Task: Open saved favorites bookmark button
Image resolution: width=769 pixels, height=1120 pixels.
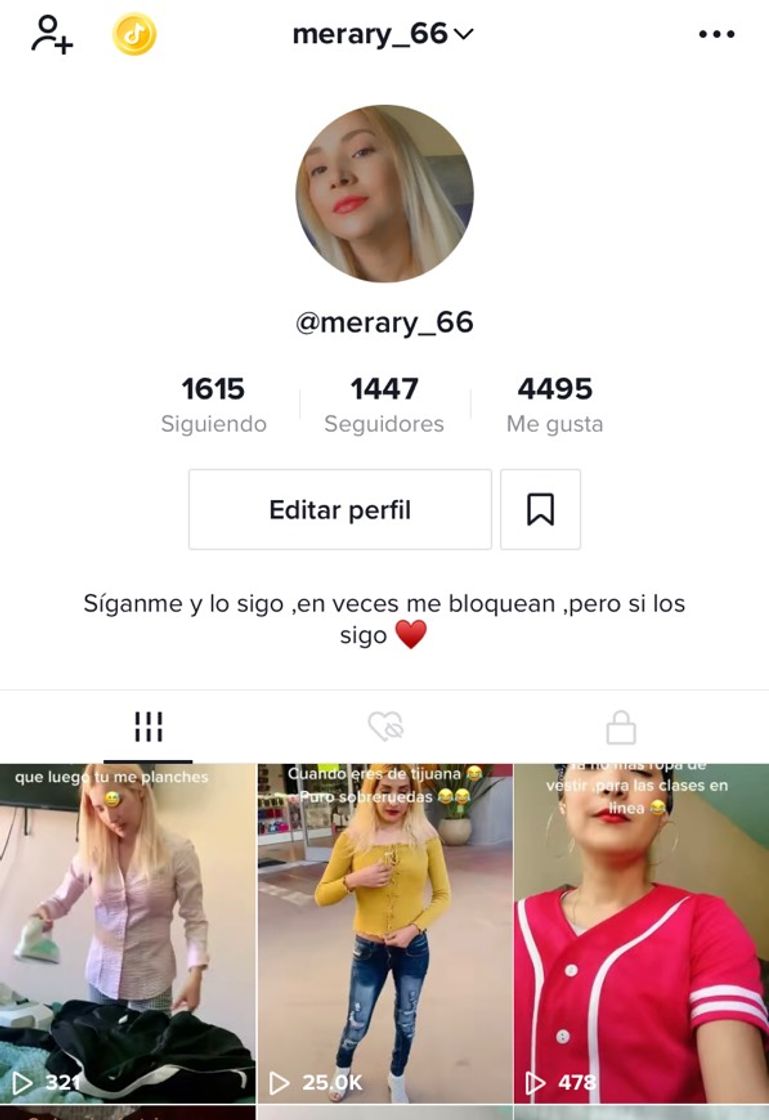Action: pos(540,510)
